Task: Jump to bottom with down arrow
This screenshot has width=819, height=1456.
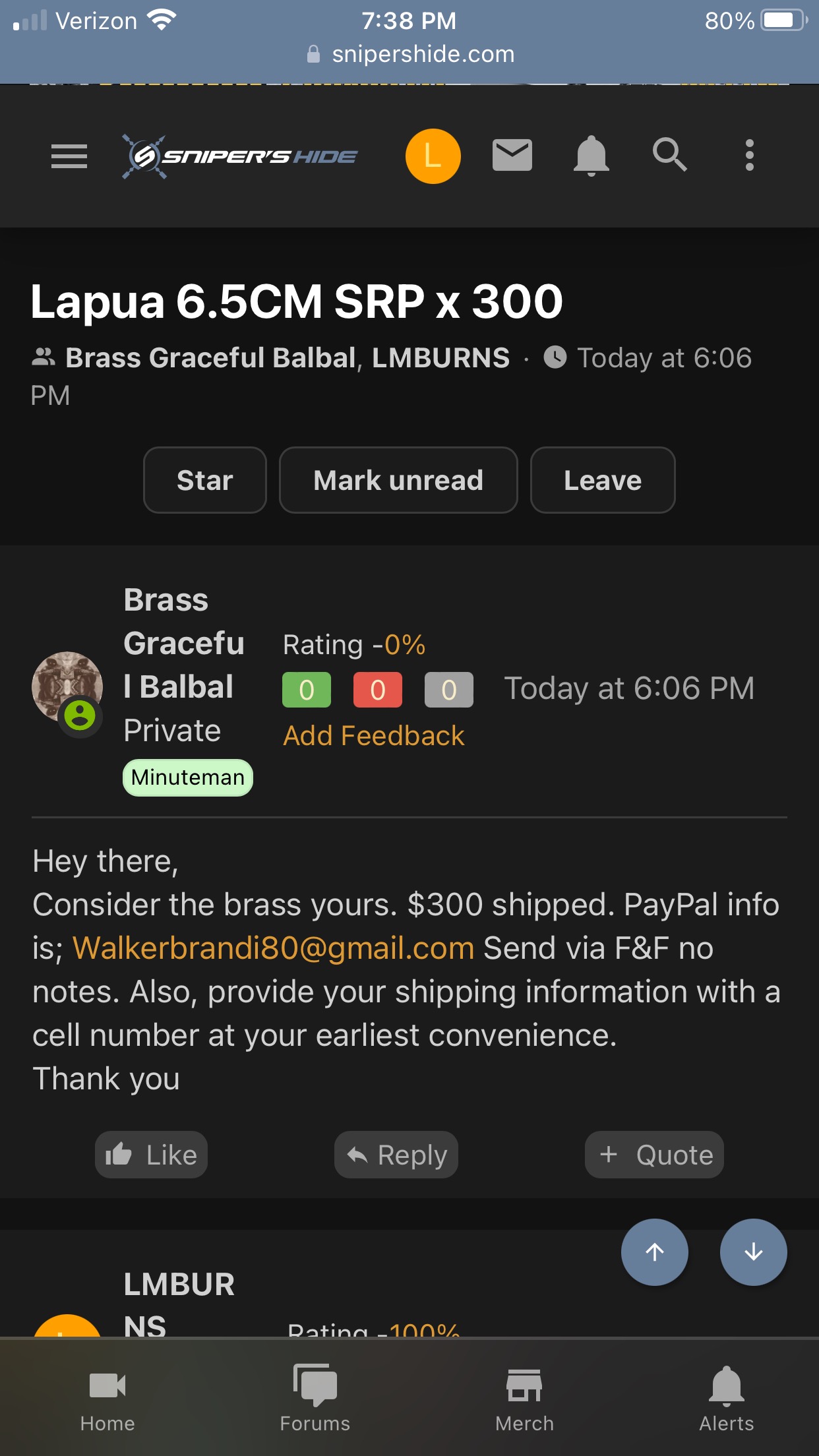Action: [754, 1252]
